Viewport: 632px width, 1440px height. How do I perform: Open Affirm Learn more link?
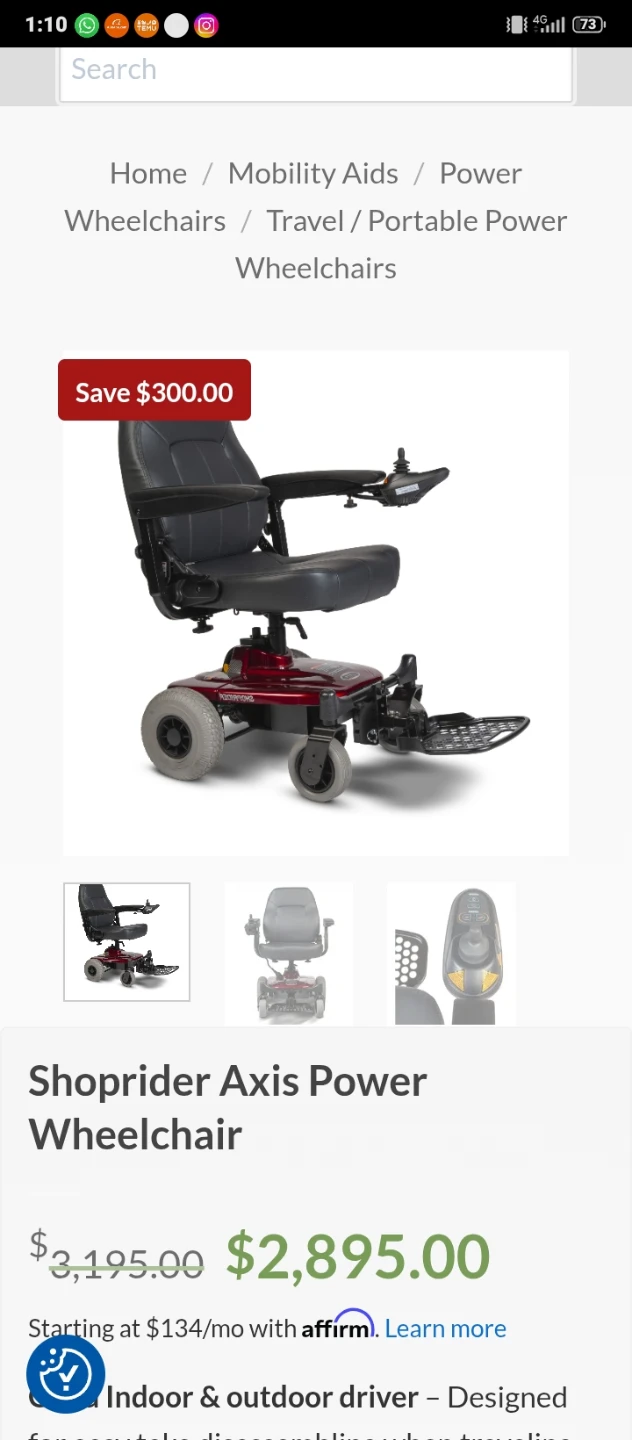pyautogui.click(x=445, y=1328)
